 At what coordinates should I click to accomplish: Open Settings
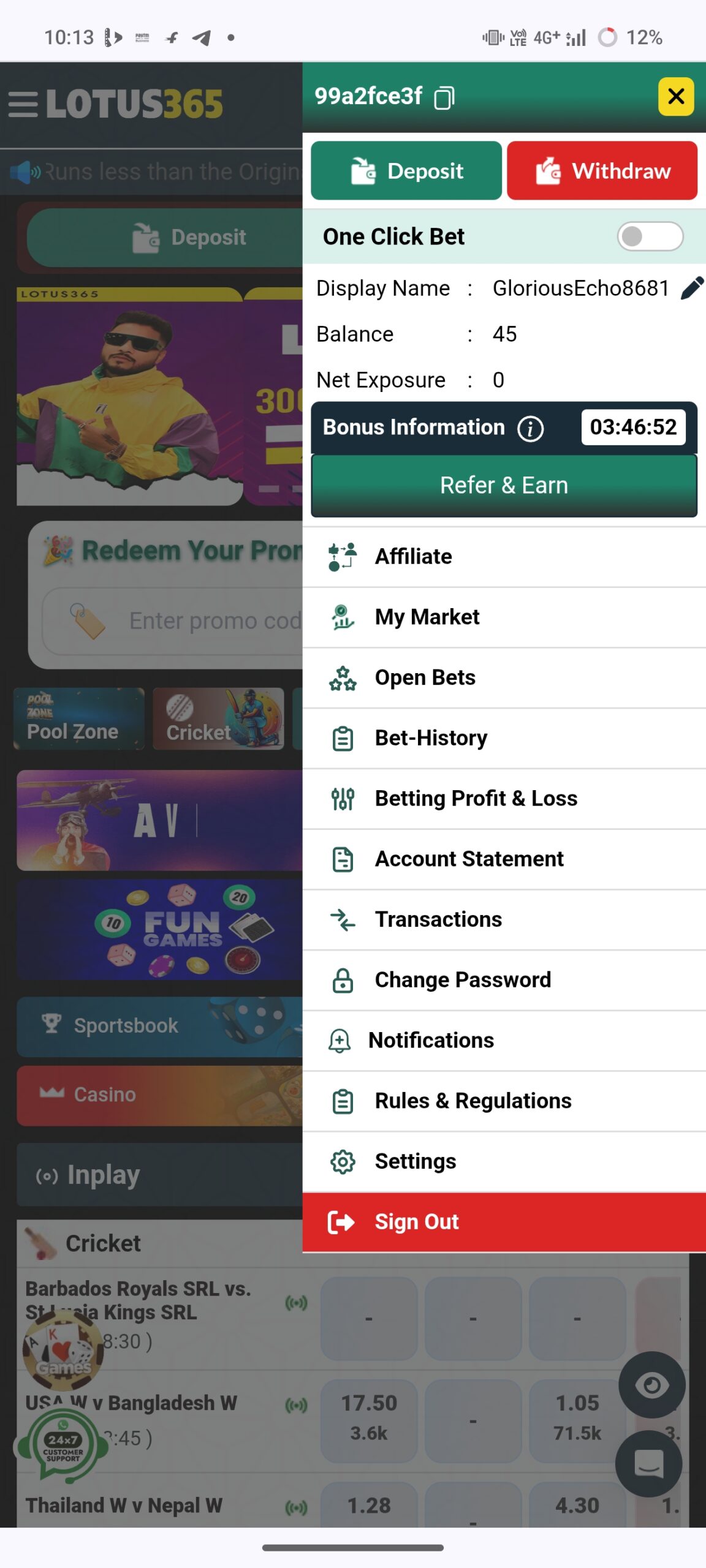(x=416, y=1161)
